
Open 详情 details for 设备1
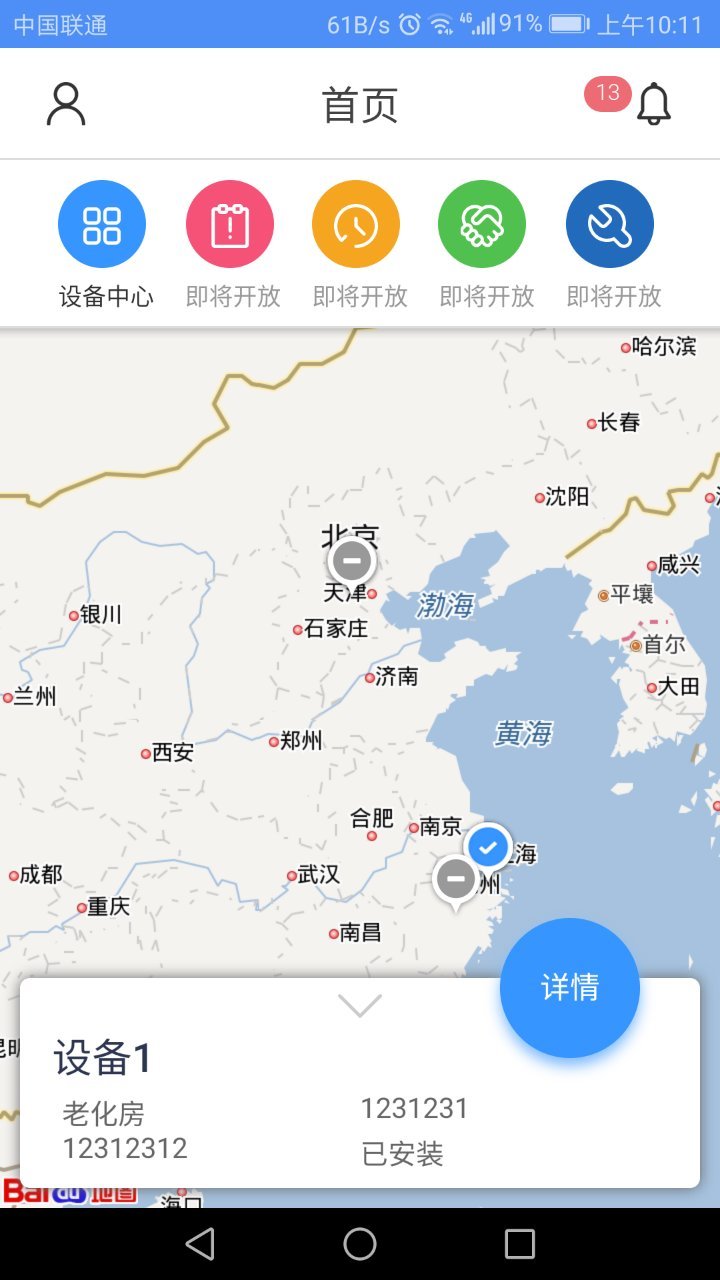click(570, 988)
